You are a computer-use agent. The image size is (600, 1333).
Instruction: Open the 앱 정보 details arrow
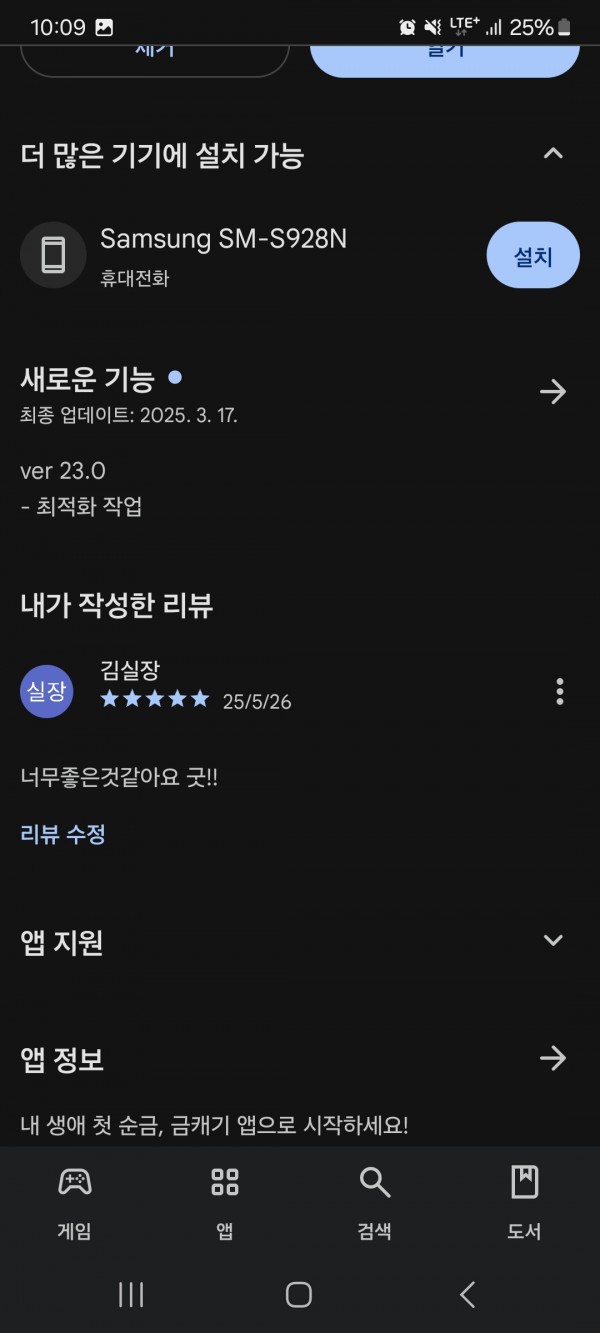click(x=553, y=1058)
